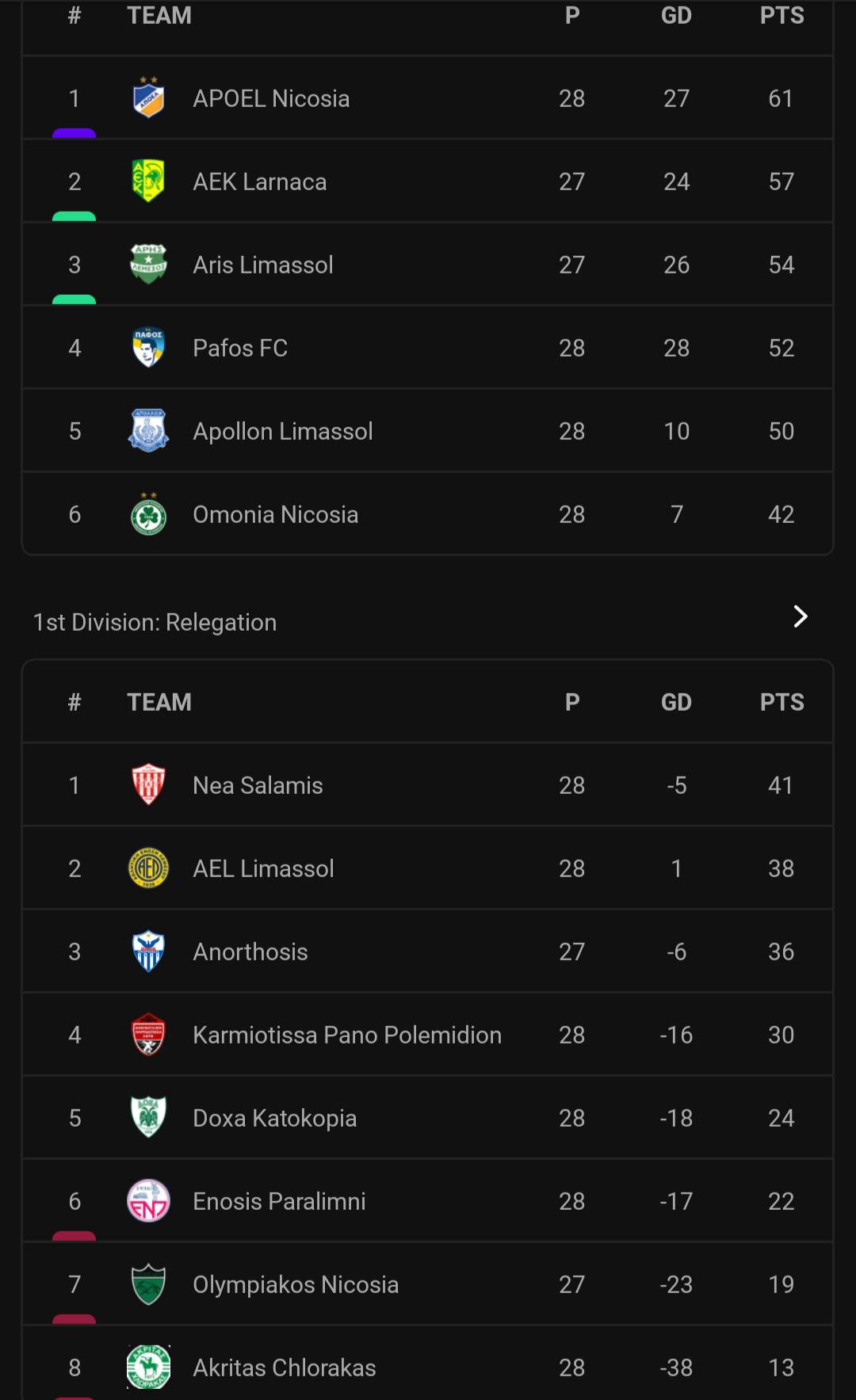Select Omonia Nicosia row

click(x=427, y=514)
